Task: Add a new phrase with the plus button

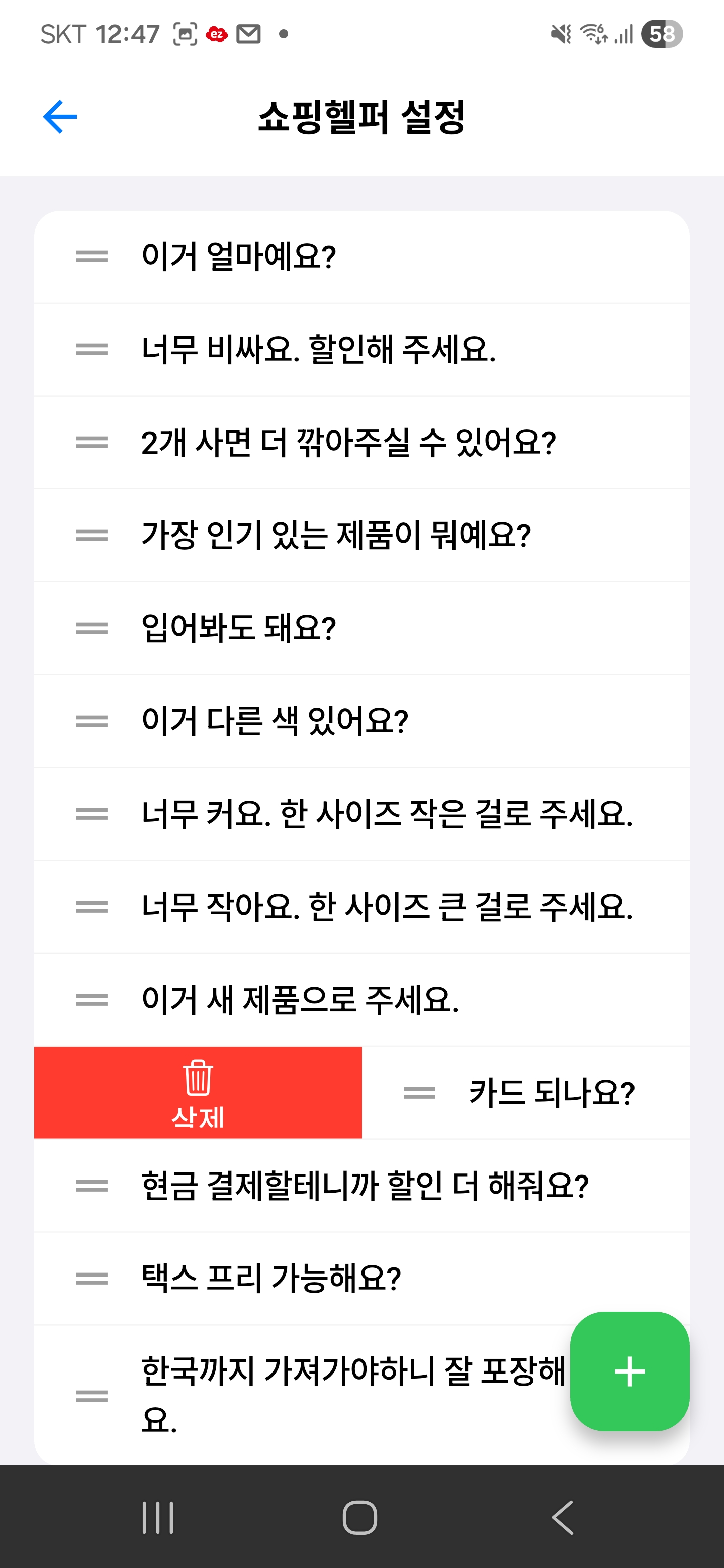Action: (629, 1371)
